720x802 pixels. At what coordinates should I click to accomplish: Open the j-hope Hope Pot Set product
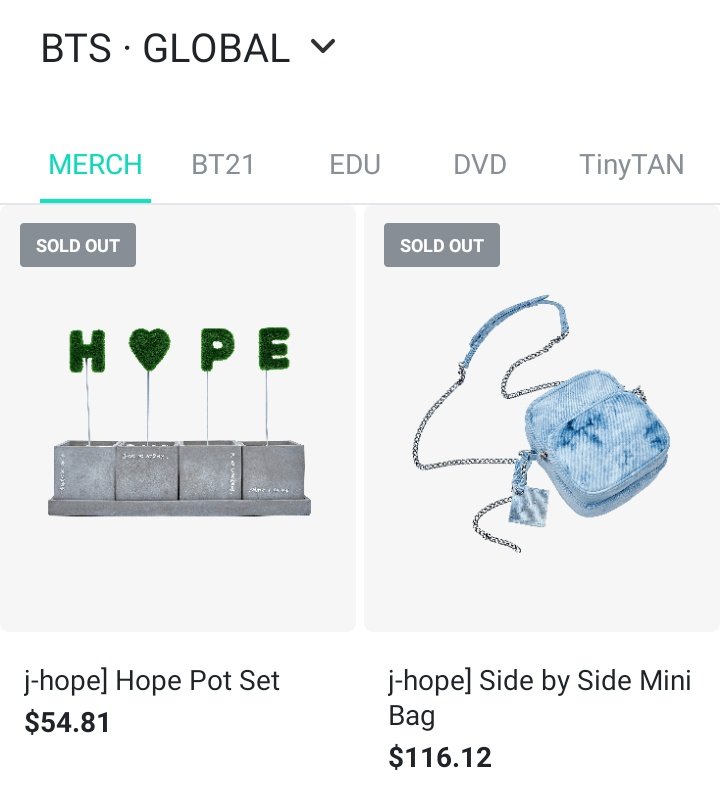[x=178, y=420]
